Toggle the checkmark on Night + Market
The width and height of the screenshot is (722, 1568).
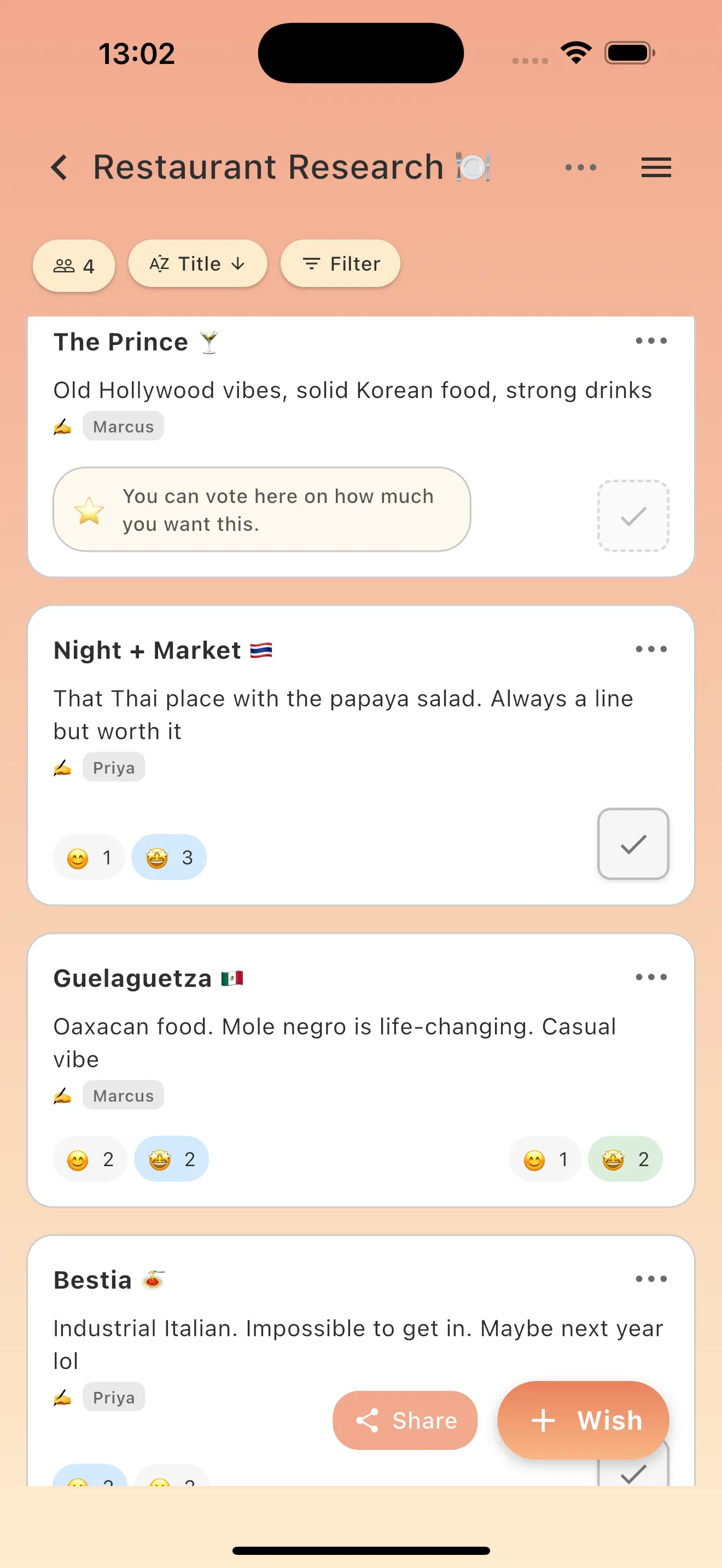[x=633, y=844]
